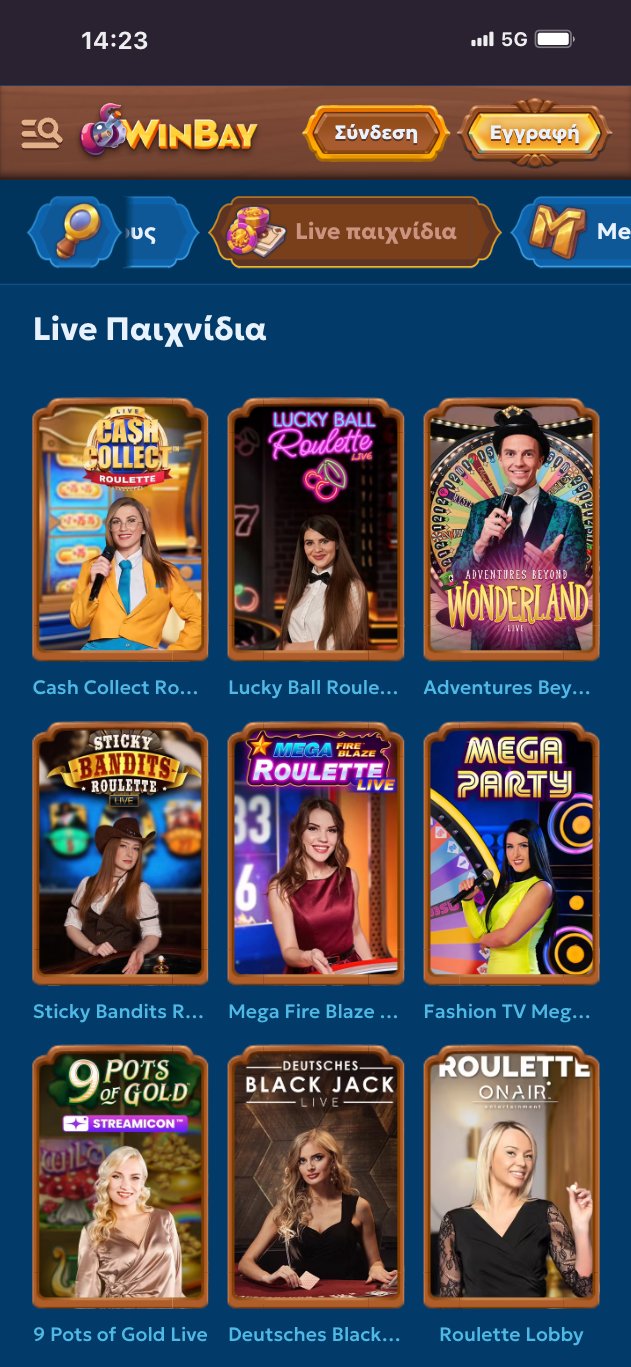Enter the Roulette Lobby tile
The width and height of the screenshot is (631, 1367).
(x=511, y=1177)
